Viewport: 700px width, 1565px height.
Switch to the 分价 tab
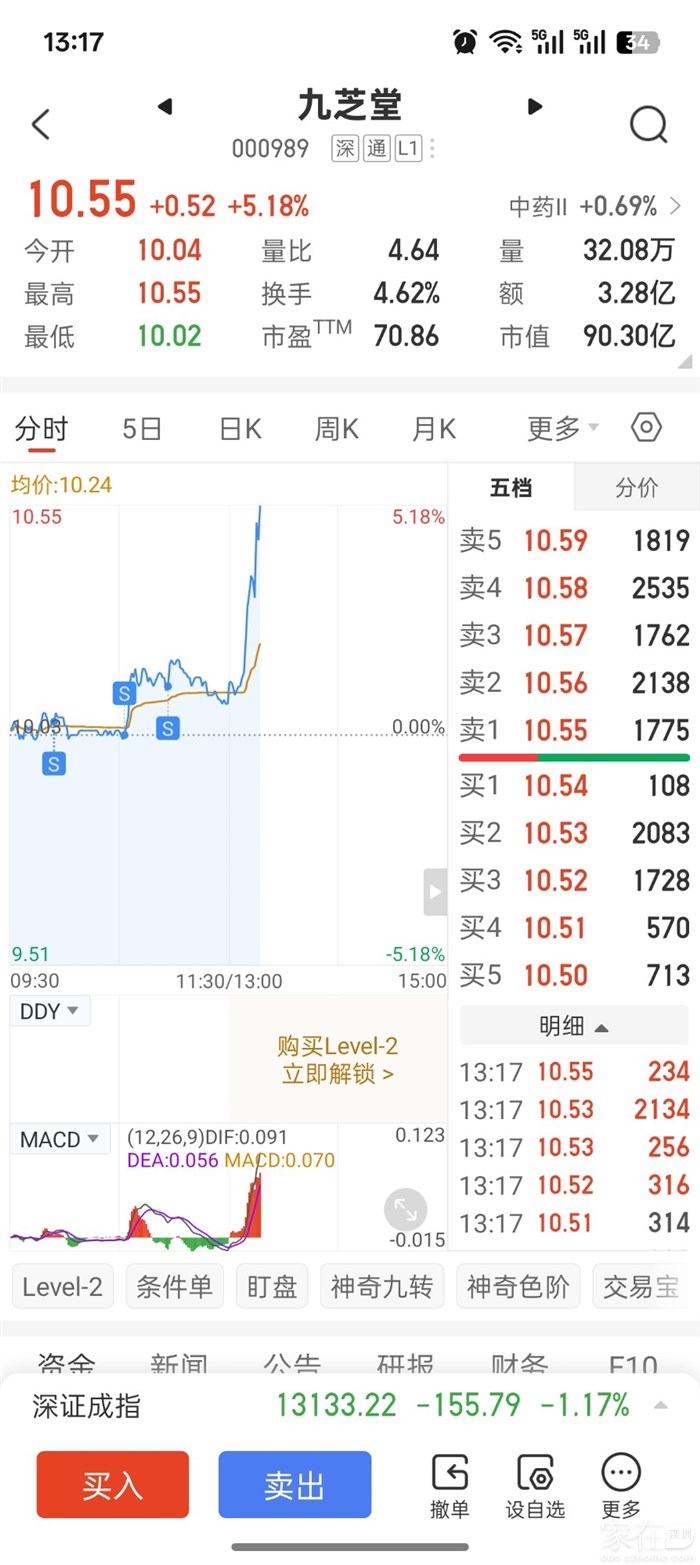pyautogui.click(x=637, y=488)
